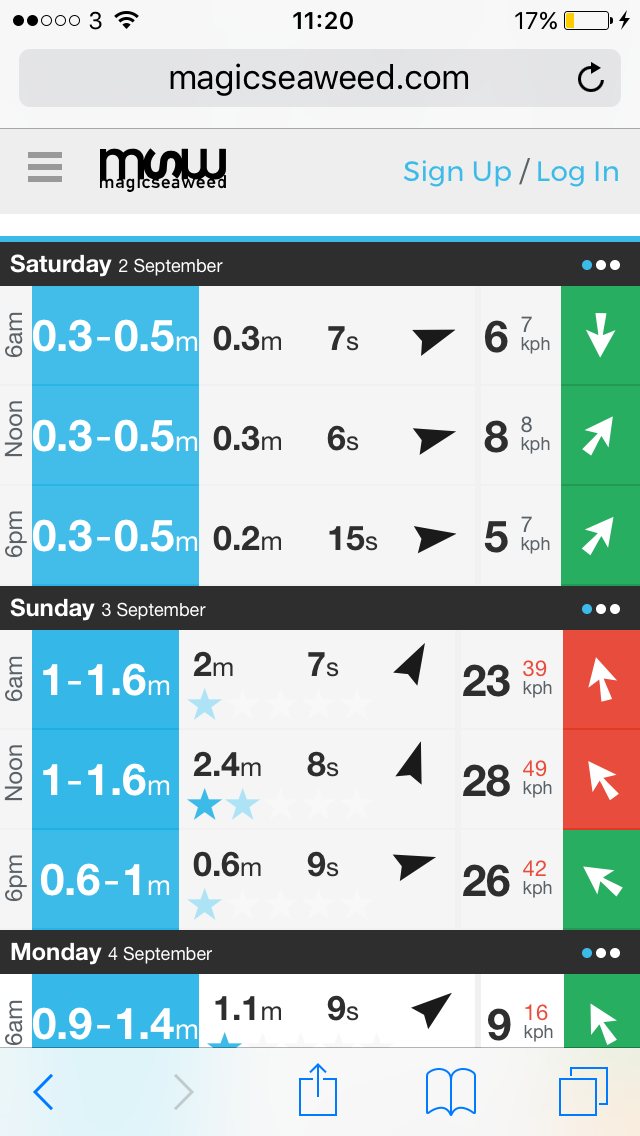The height and width of the screenshot is (1136, 640).
Task: Go back to the previous page
Action: 43,1092
